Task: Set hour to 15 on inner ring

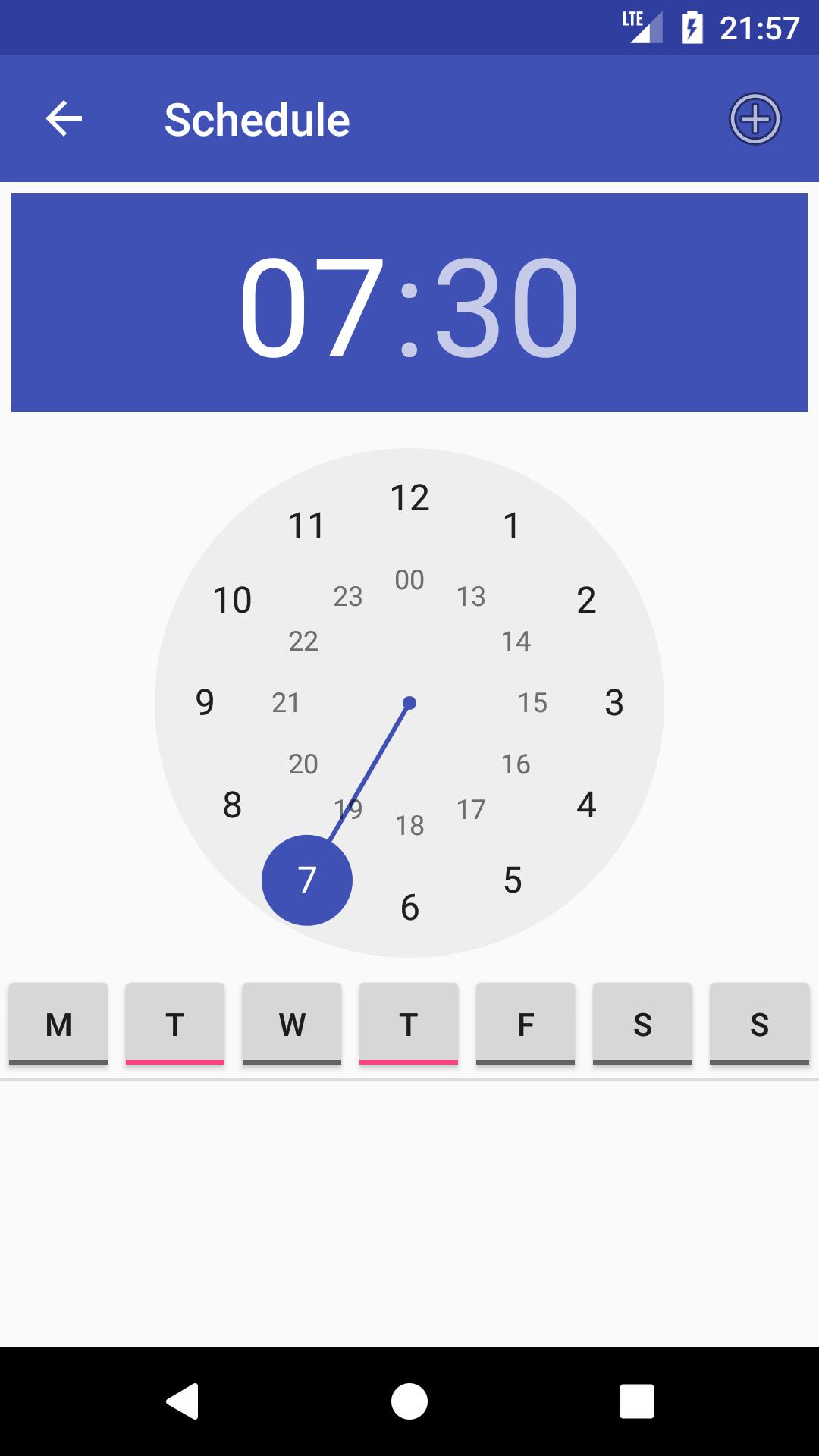Action: pyautogui.click(x=532, y=703)
